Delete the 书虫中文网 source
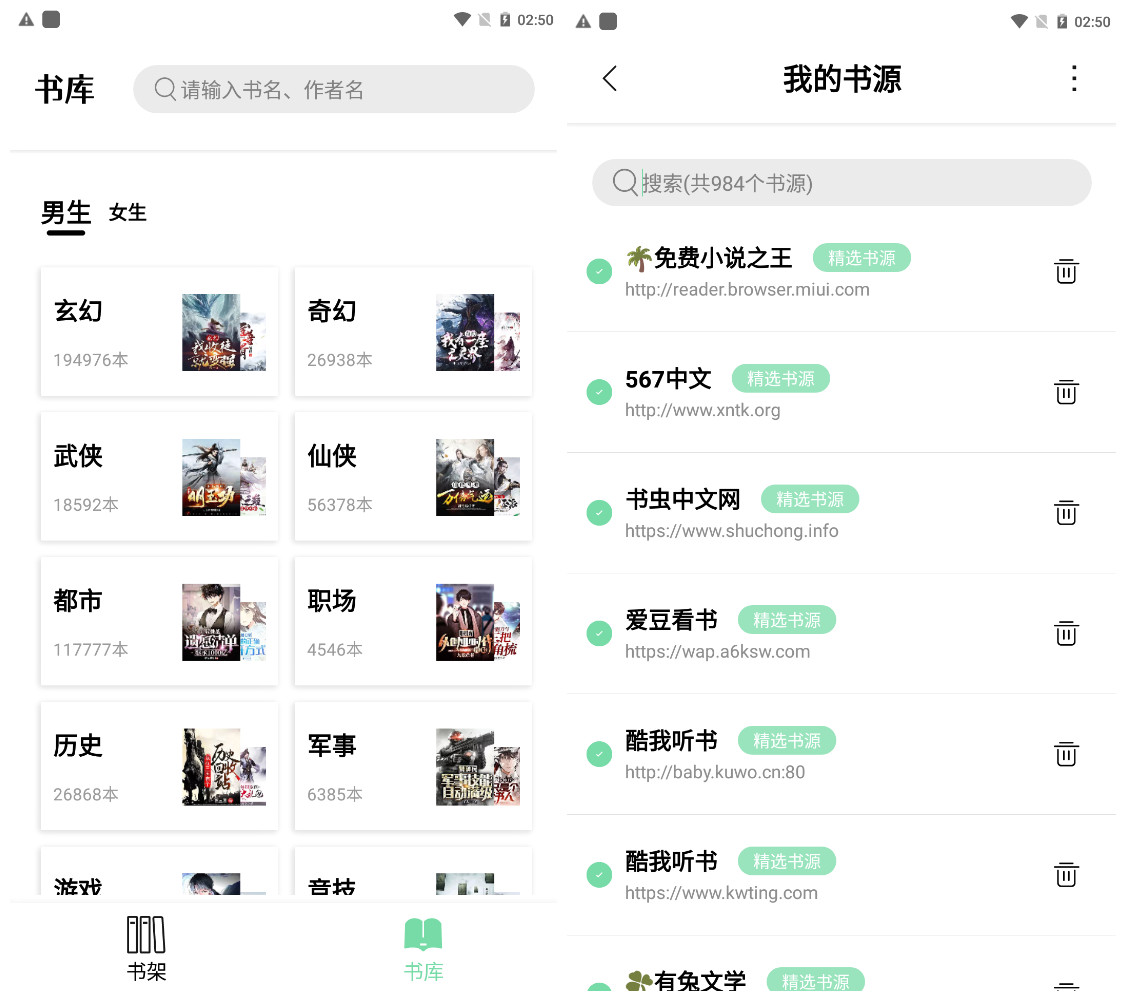The image size is (1126, 1001). point(1066,513)
